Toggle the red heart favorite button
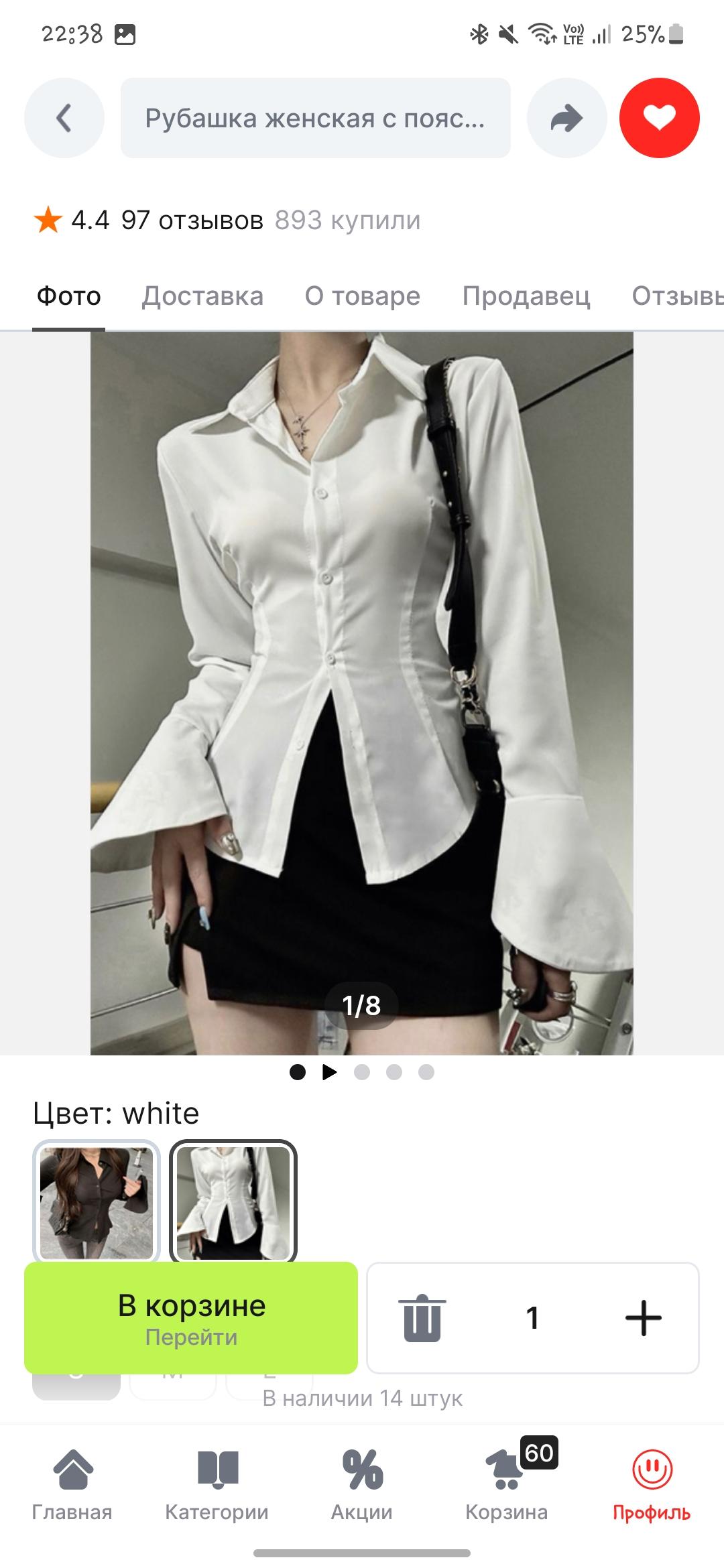 pos(660,118)
